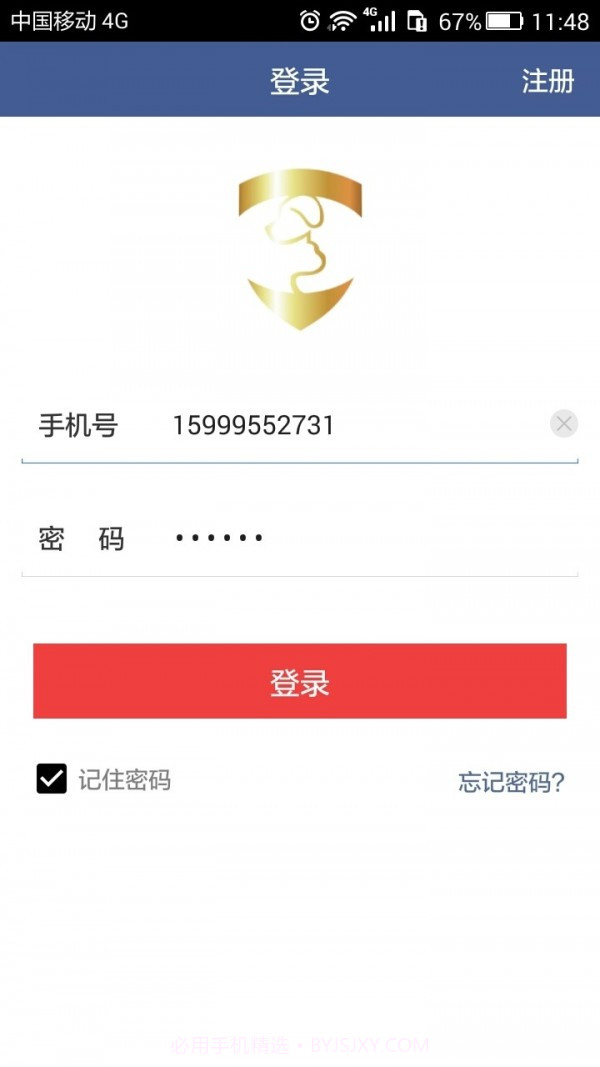Viewport: 600px width, 1067px height.
Task: Tap the 密码 password field
Action: pyautogui.click(x=350, y=538)
